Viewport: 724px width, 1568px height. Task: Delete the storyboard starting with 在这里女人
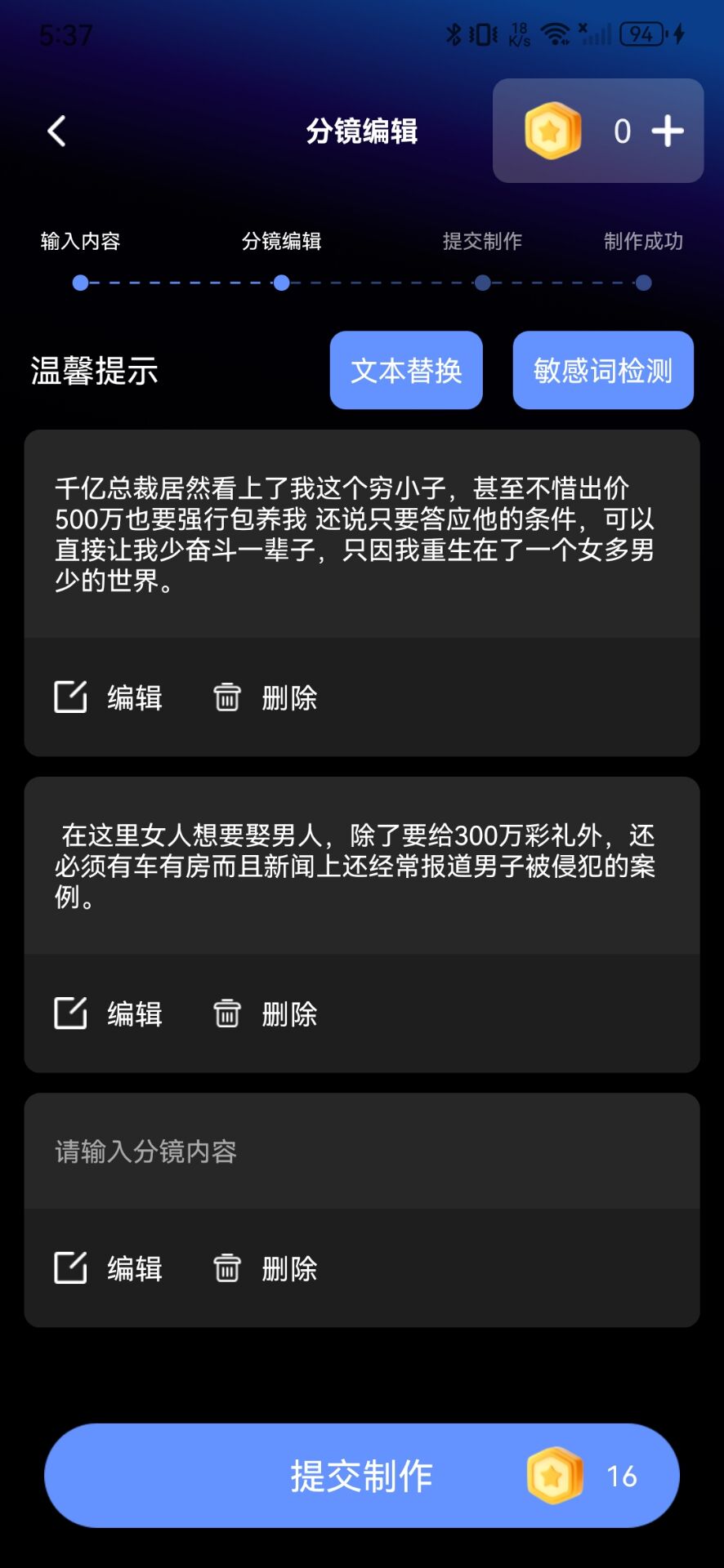266,1013
